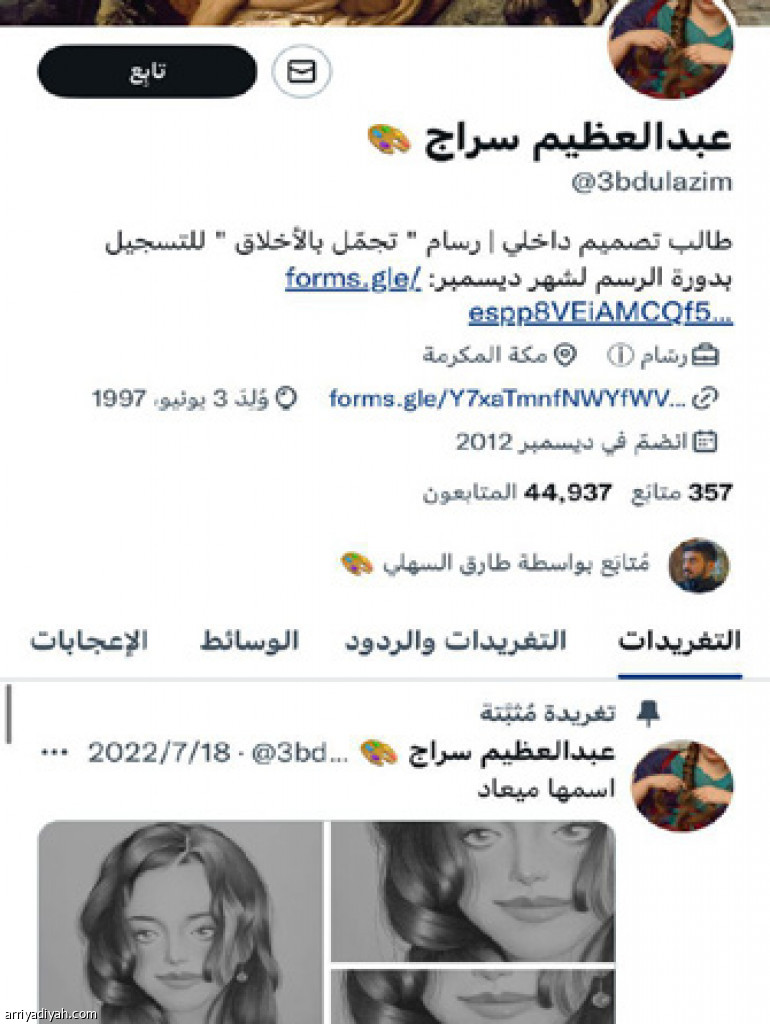Open the forms.gle/Y7xaTmnf website link
Viewport: 770px width, 1024px height.
[508, 398]
